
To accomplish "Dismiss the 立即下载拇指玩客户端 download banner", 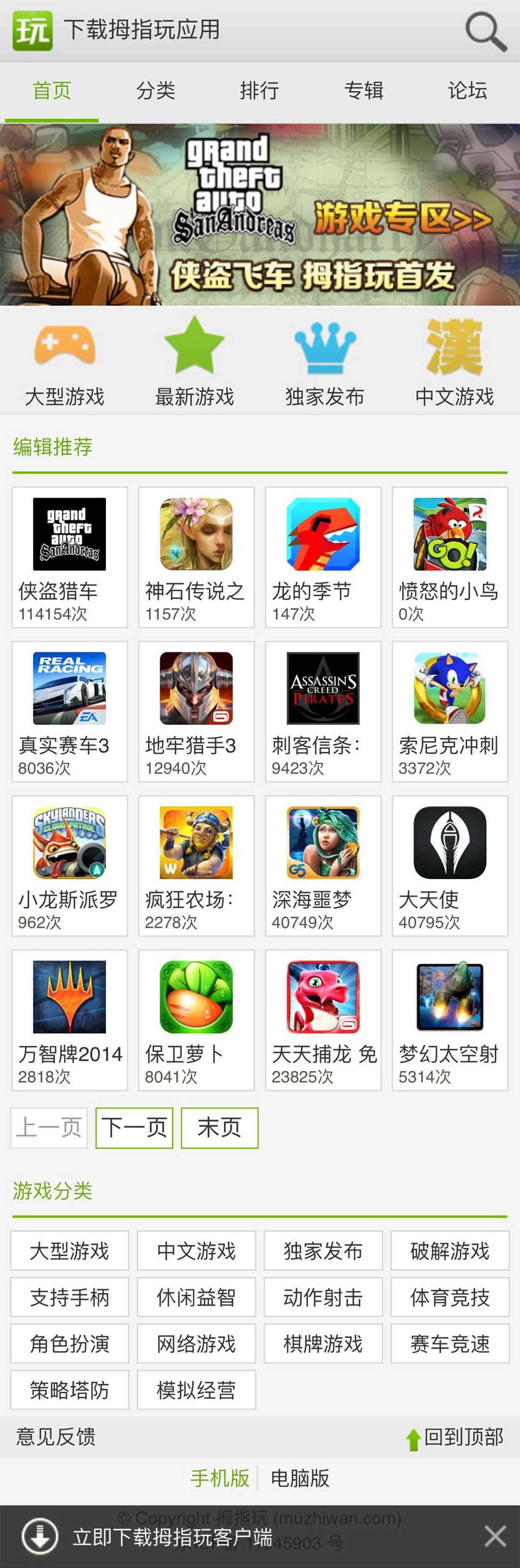I will 495,1536.
